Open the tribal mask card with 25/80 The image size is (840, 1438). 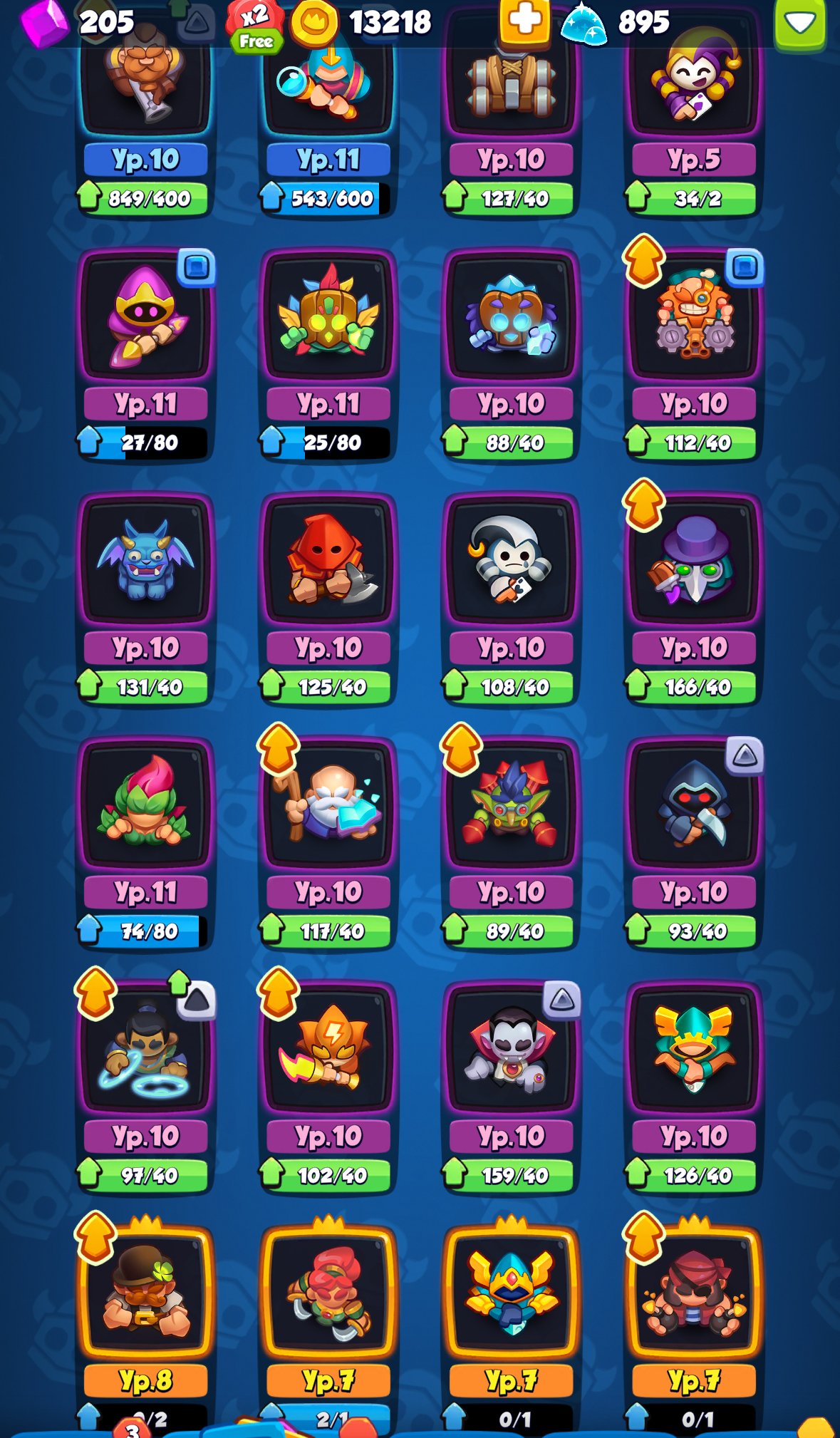pos(328,353)
